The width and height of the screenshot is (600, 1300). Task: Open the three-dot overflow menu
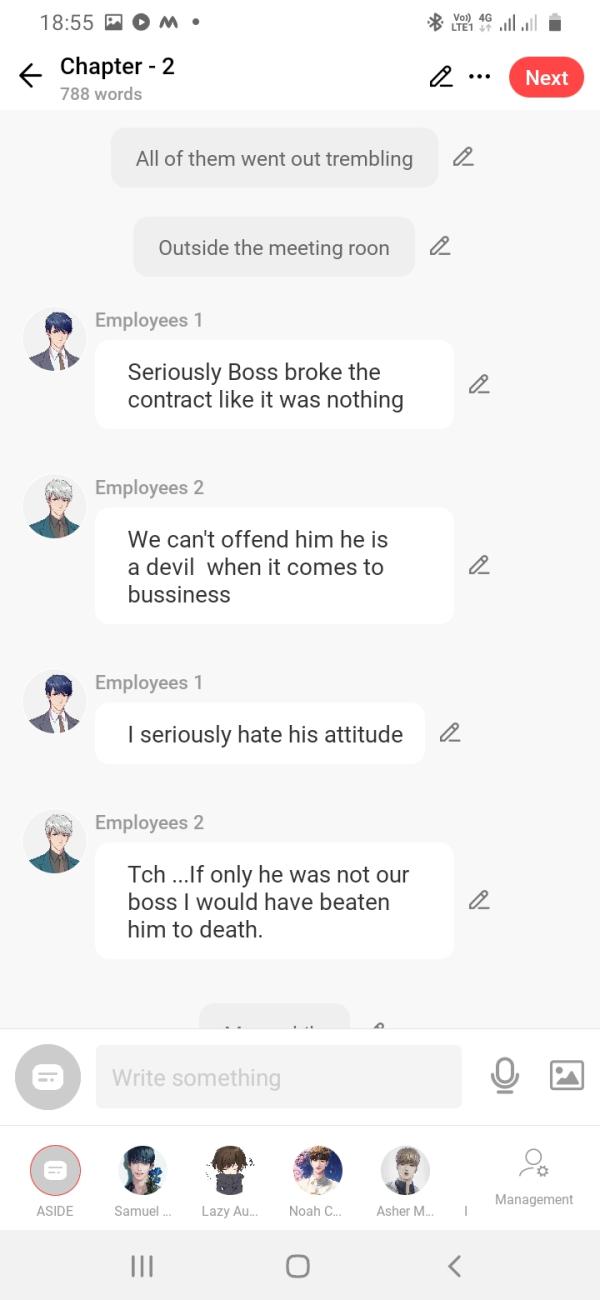(x=480, y=77)
